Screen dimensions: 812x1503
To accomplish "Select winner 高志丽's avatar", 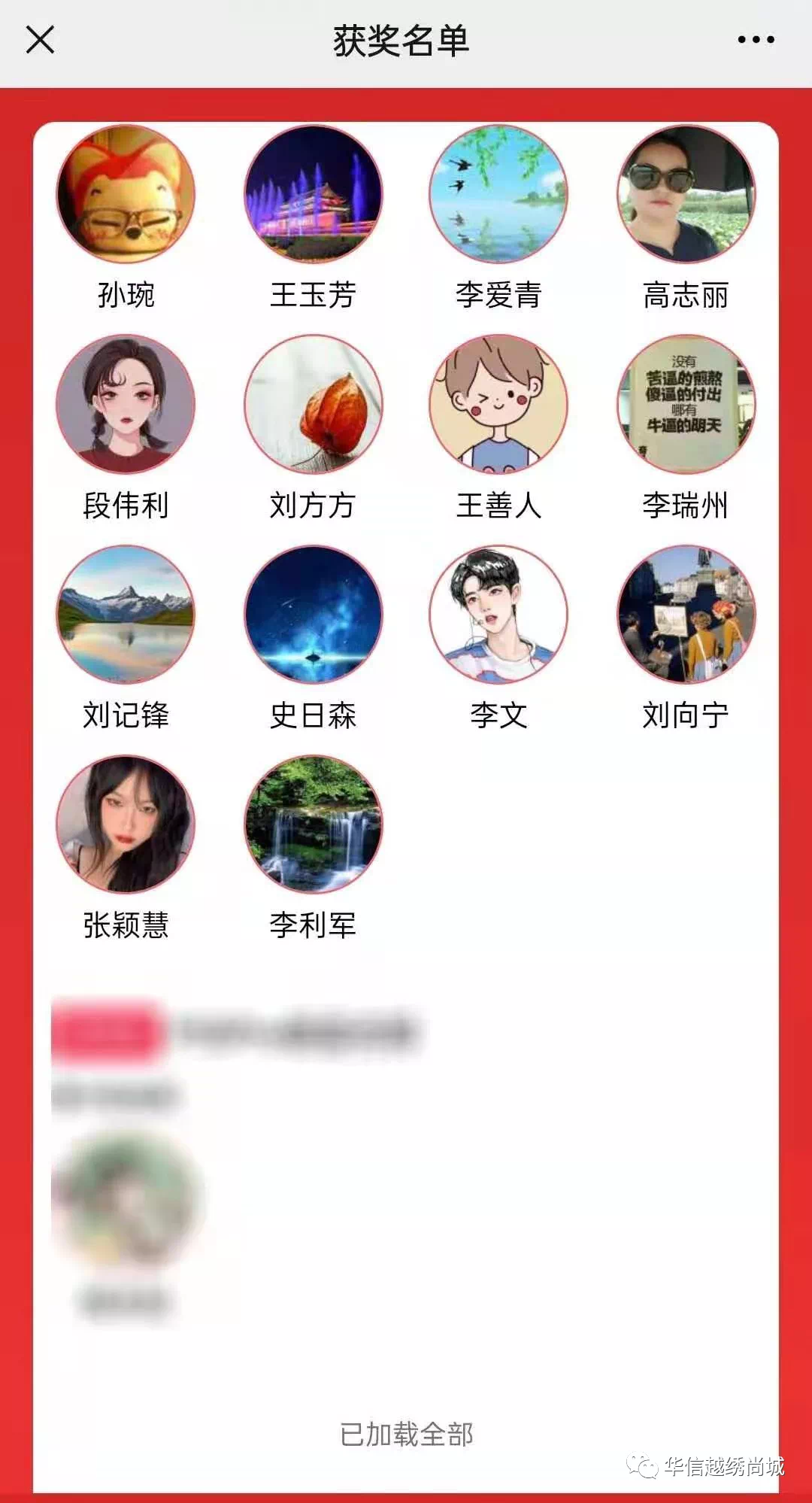I will (x=686, y=194).
